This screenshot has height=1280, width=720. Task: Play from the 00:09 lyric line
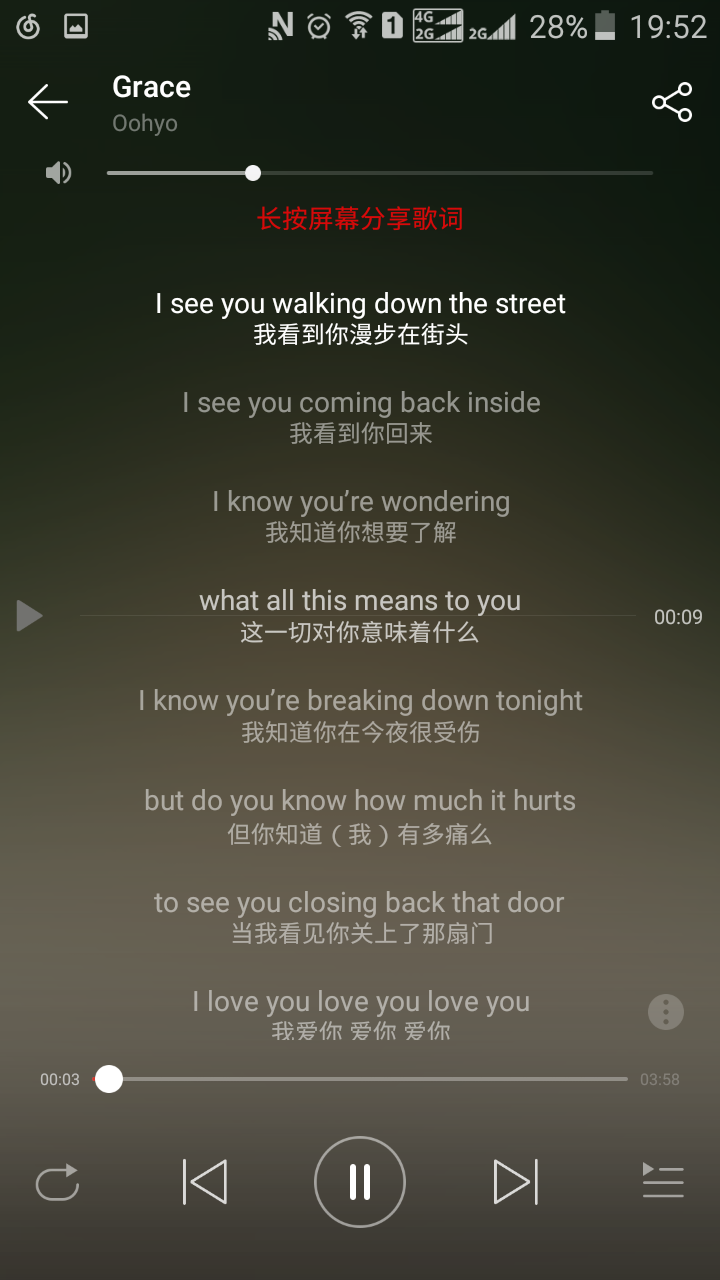[29, 616]
